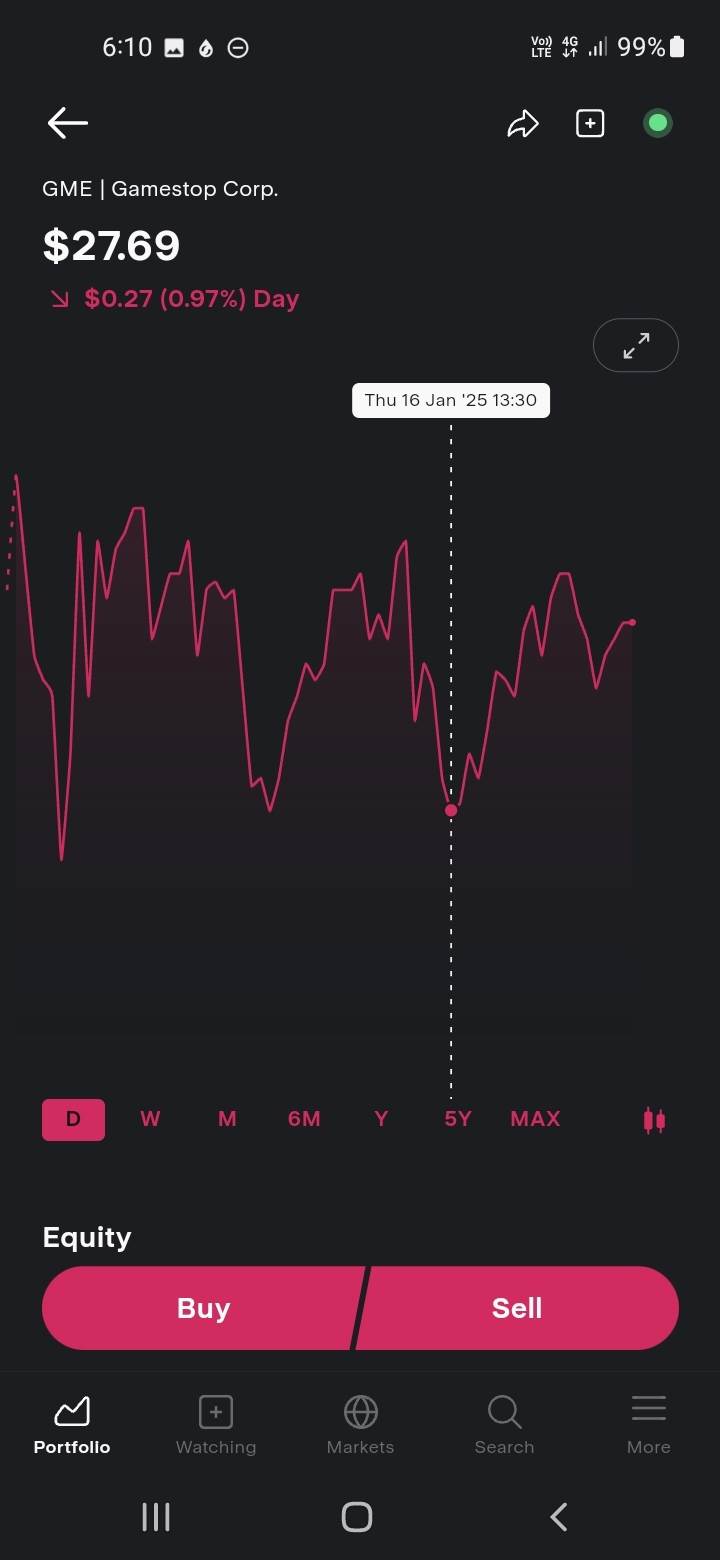Image resolution: width=720 pixels, height=1560 pixels.
Task: Add GME to watchlist
Action: click(590, 124)
